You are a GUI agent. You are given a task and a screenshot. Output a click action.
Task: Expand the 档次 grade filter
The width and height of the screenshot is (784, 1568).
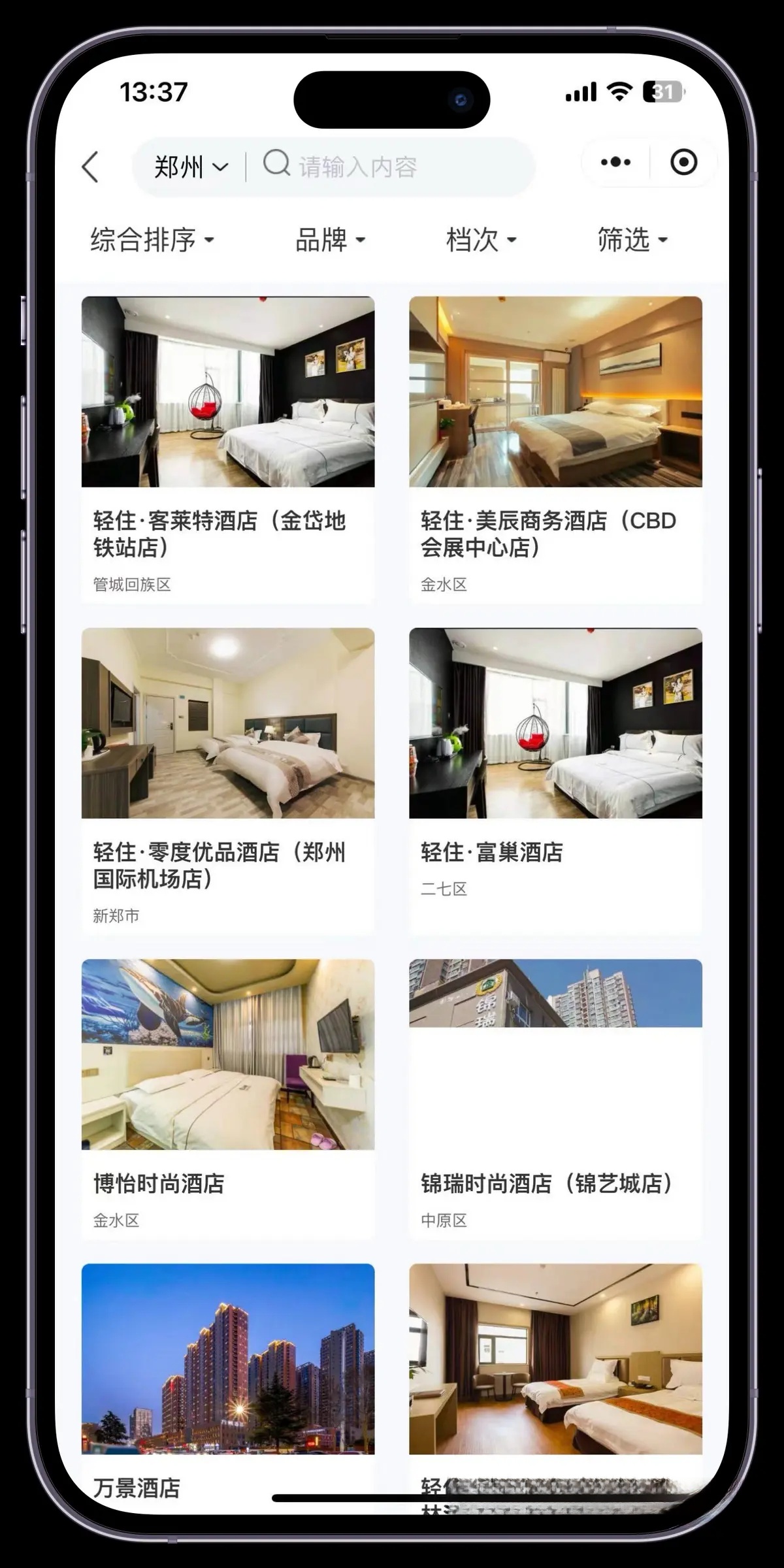pos(481,240)
